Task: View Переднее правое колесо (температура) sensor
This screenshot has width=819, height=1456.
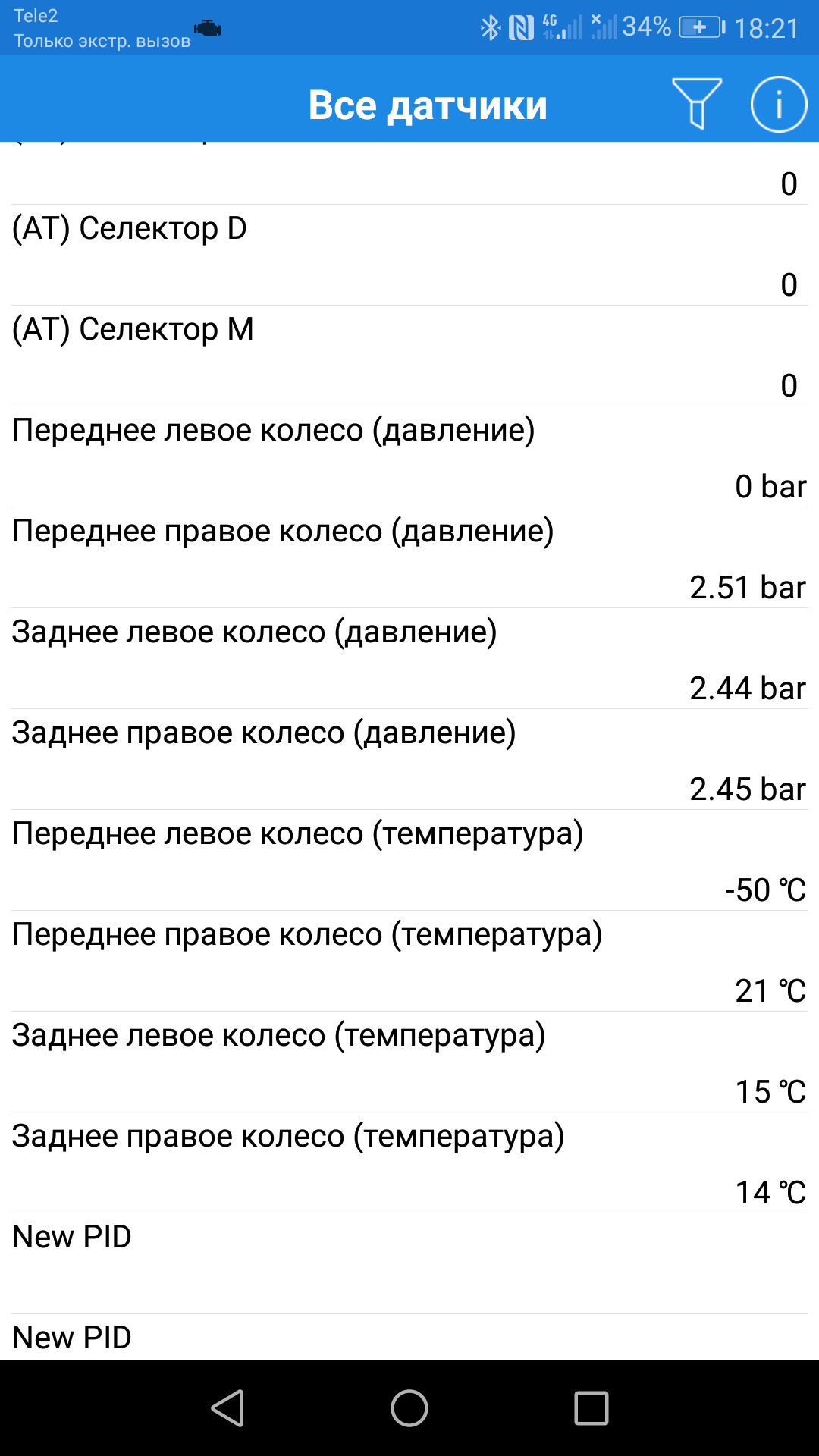Action: (409, 961)
